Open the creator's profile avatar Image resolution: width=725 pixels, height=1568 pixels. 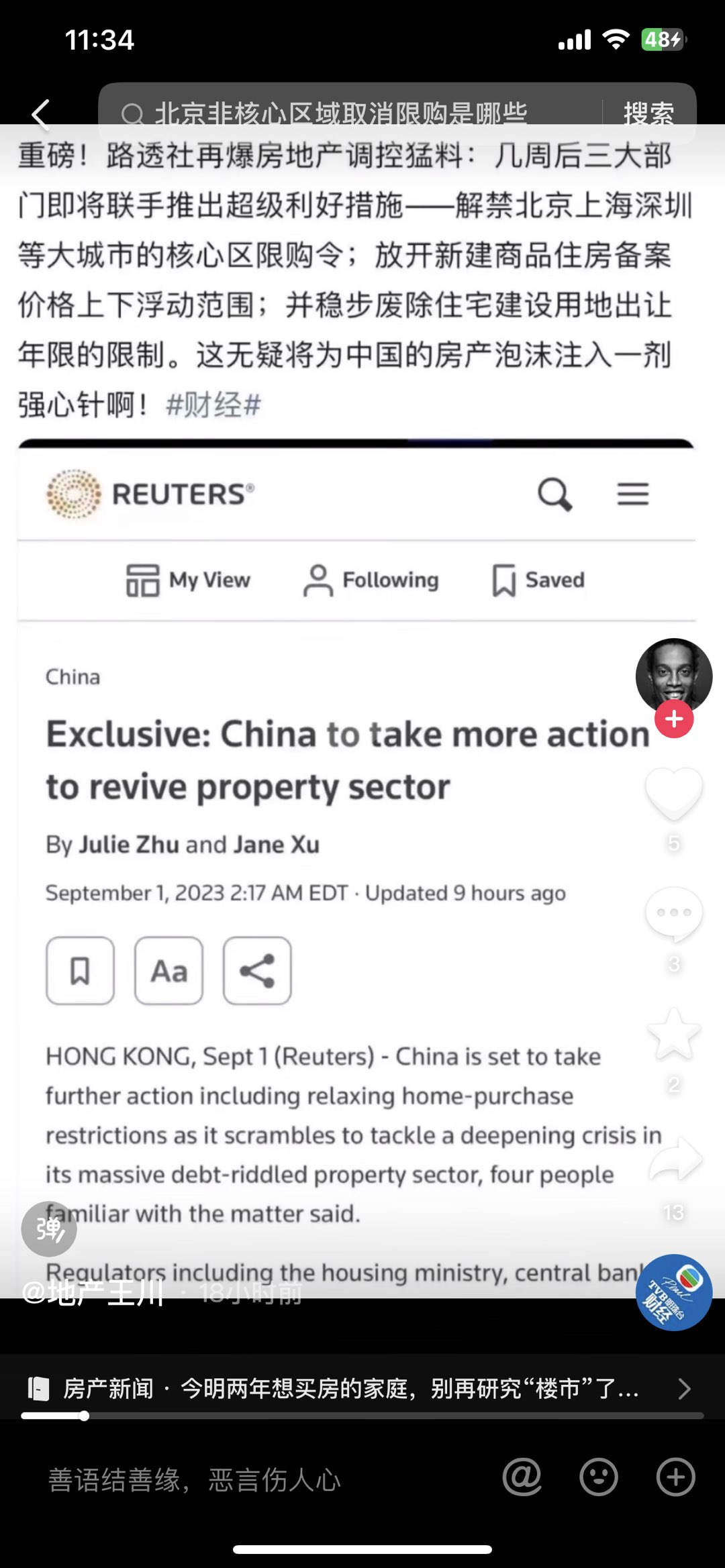click(x=673, y=675)
